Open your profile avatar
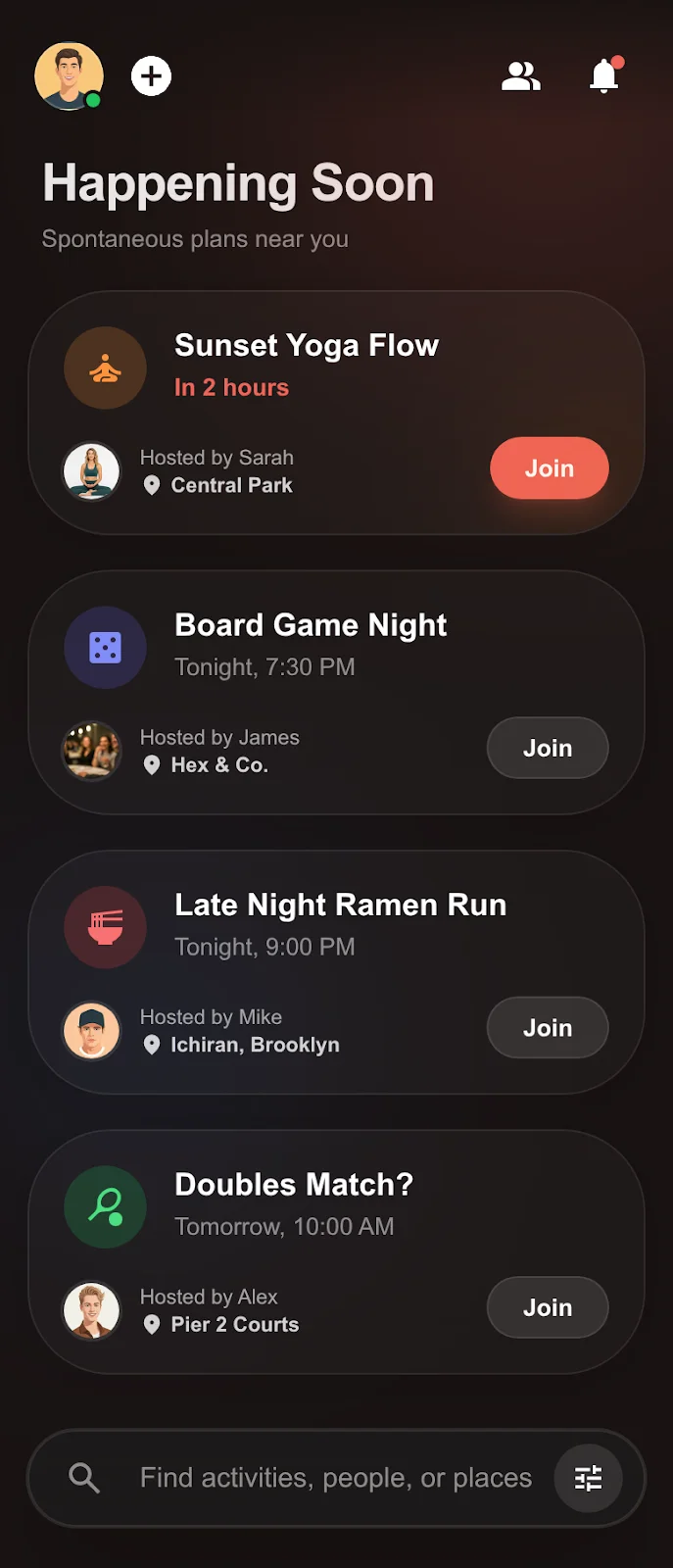 [x=69, y=76]
